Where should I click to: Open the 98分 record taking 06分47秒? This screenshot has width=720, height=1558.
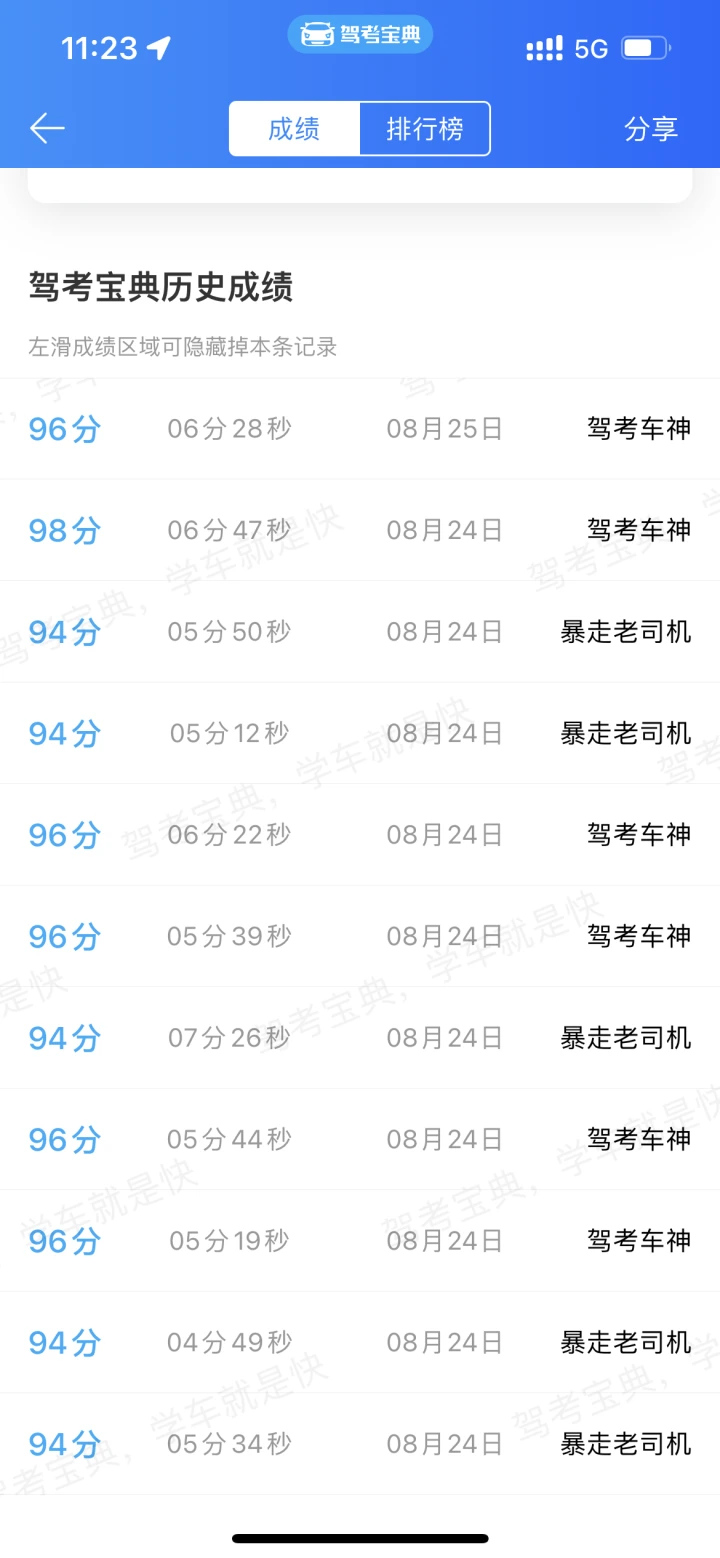[x=360, y=530]
